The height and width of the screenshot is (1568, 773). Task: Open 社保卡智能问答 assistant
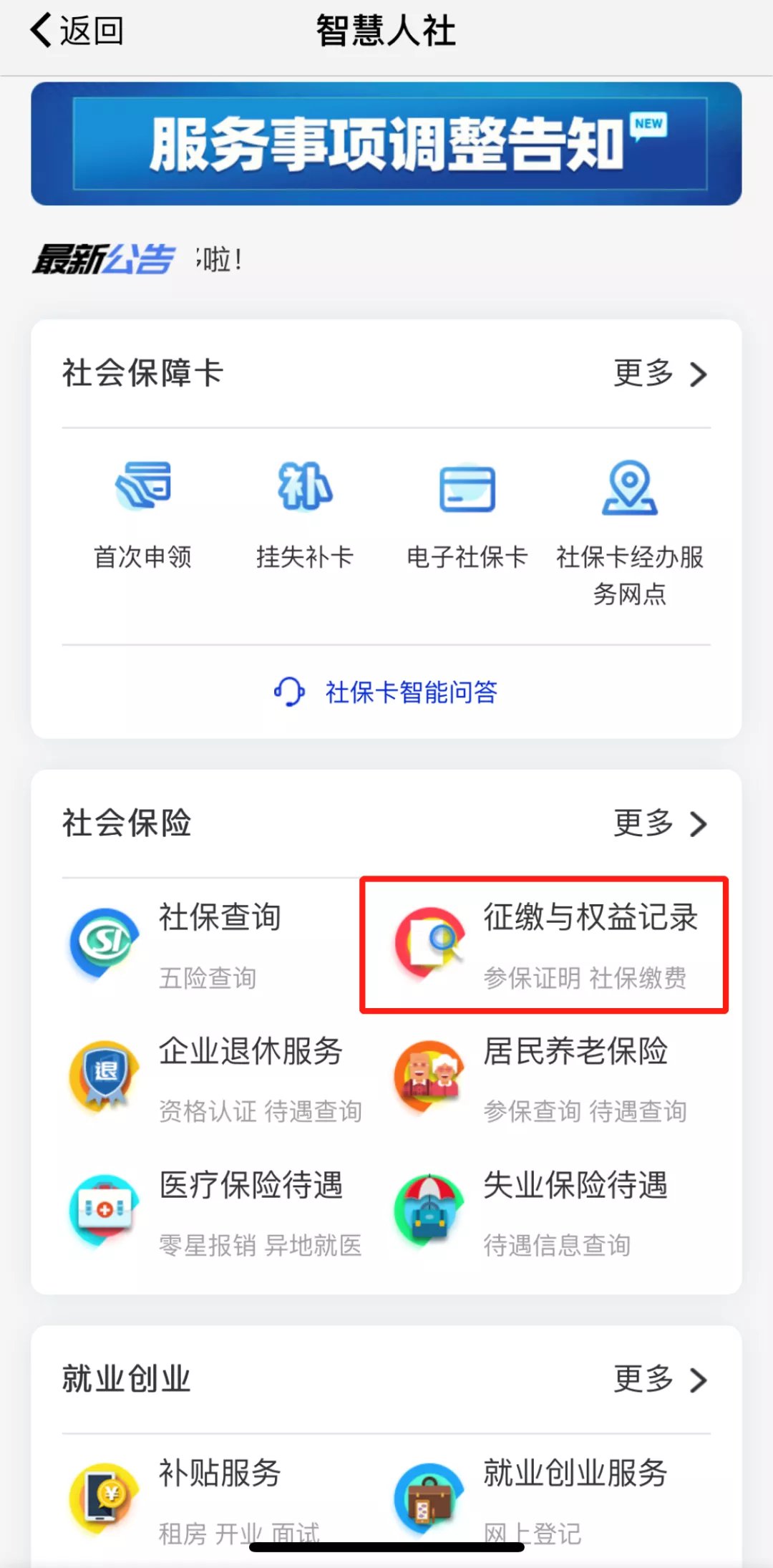point(386,692)
